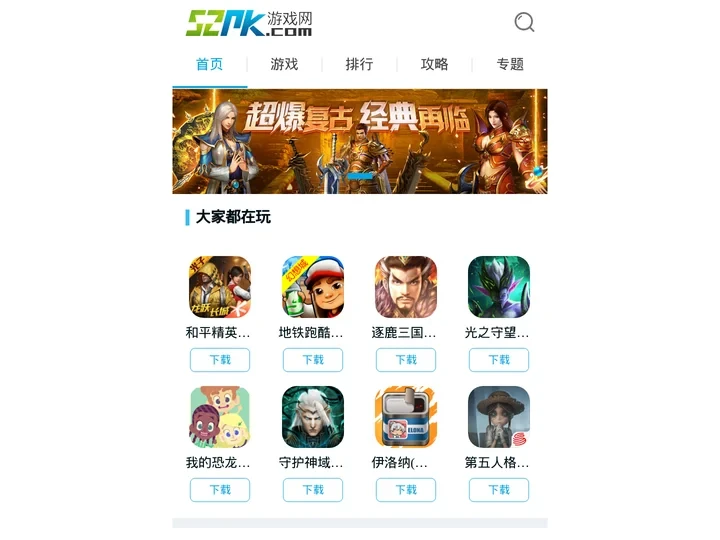
Task: Download 伊洛纳 game
Action: [x=406, y=490]
